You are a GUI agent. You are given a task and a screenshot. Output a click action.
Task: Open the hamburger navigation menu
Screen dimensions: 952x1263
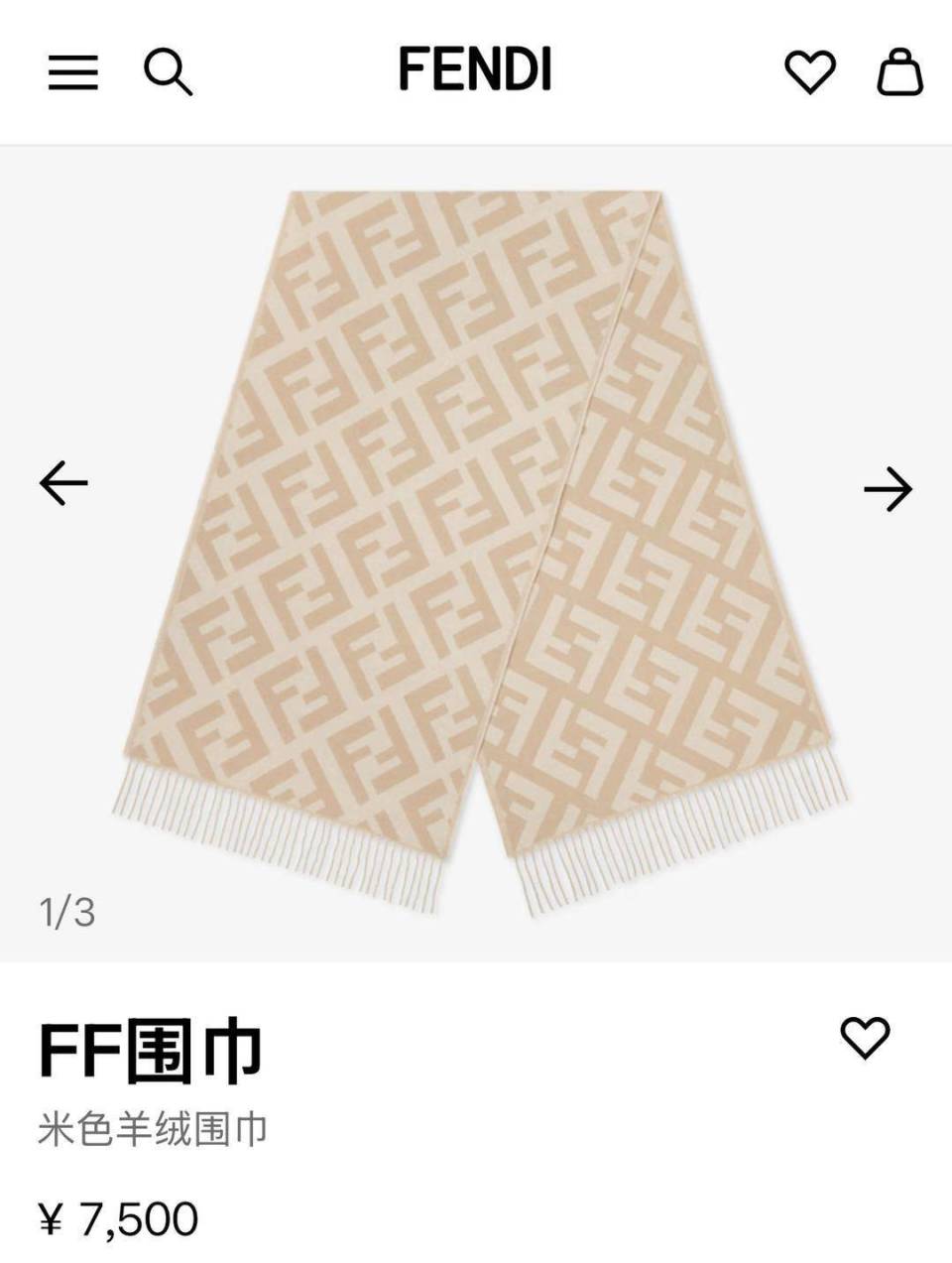click(73, 72)
